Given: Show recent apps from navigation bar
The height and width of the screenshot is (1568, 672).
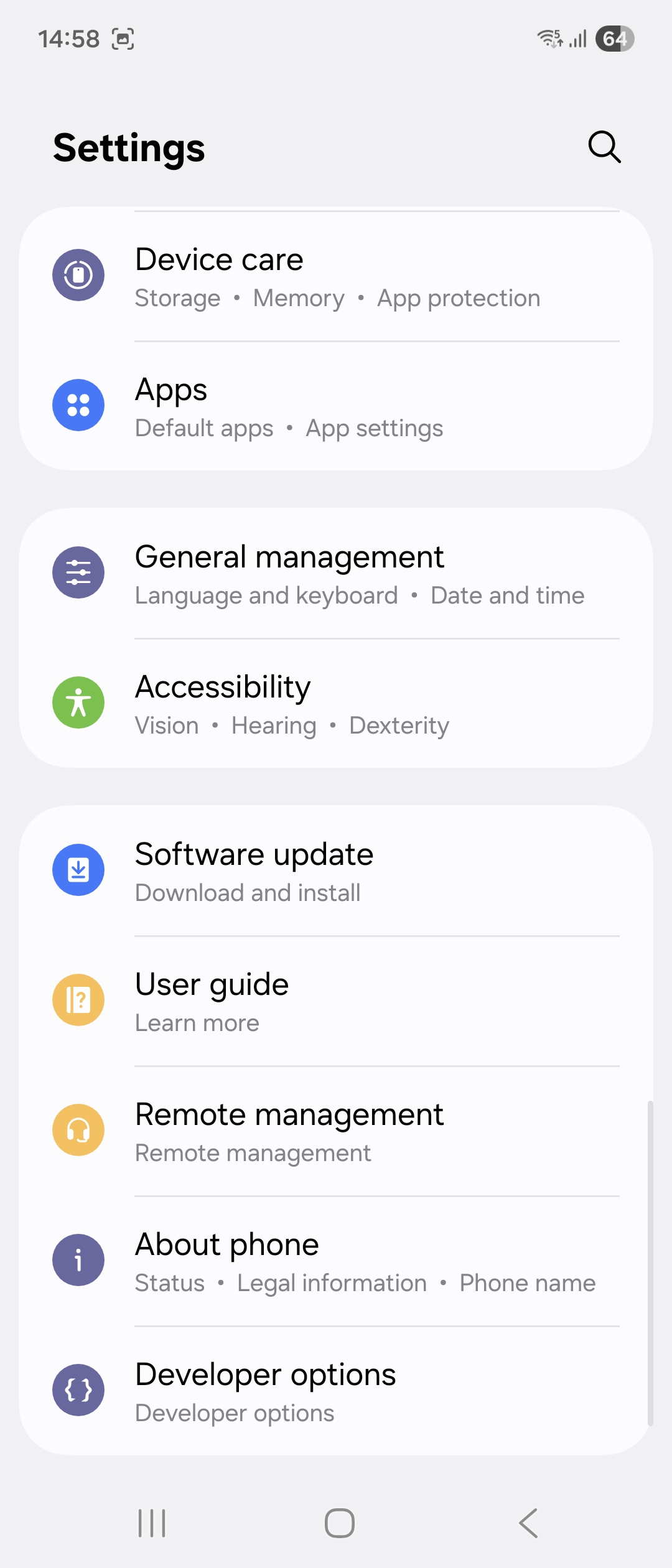Looking at the screenshot, I should point(152,1523).
